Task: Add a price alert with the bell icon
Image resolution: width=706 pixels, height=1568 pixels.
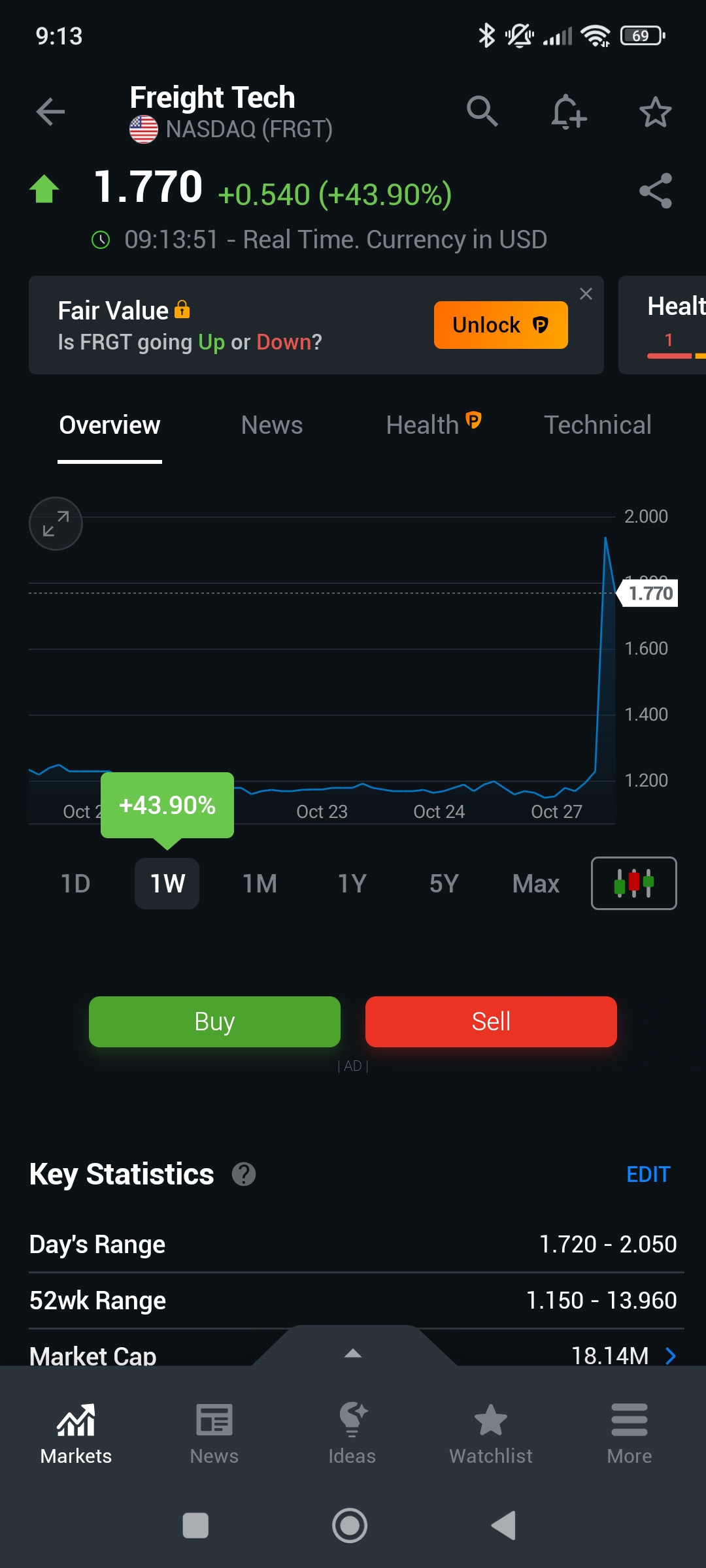Action: [568, 112]
